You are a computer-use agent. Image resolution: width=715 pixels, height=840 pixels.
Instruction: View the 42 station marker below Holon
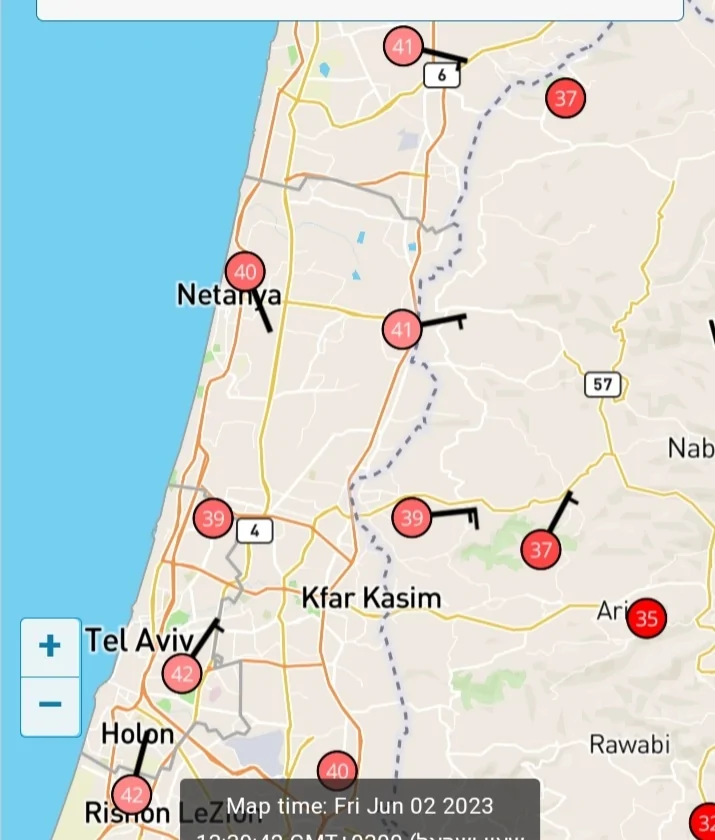(131, 796)
